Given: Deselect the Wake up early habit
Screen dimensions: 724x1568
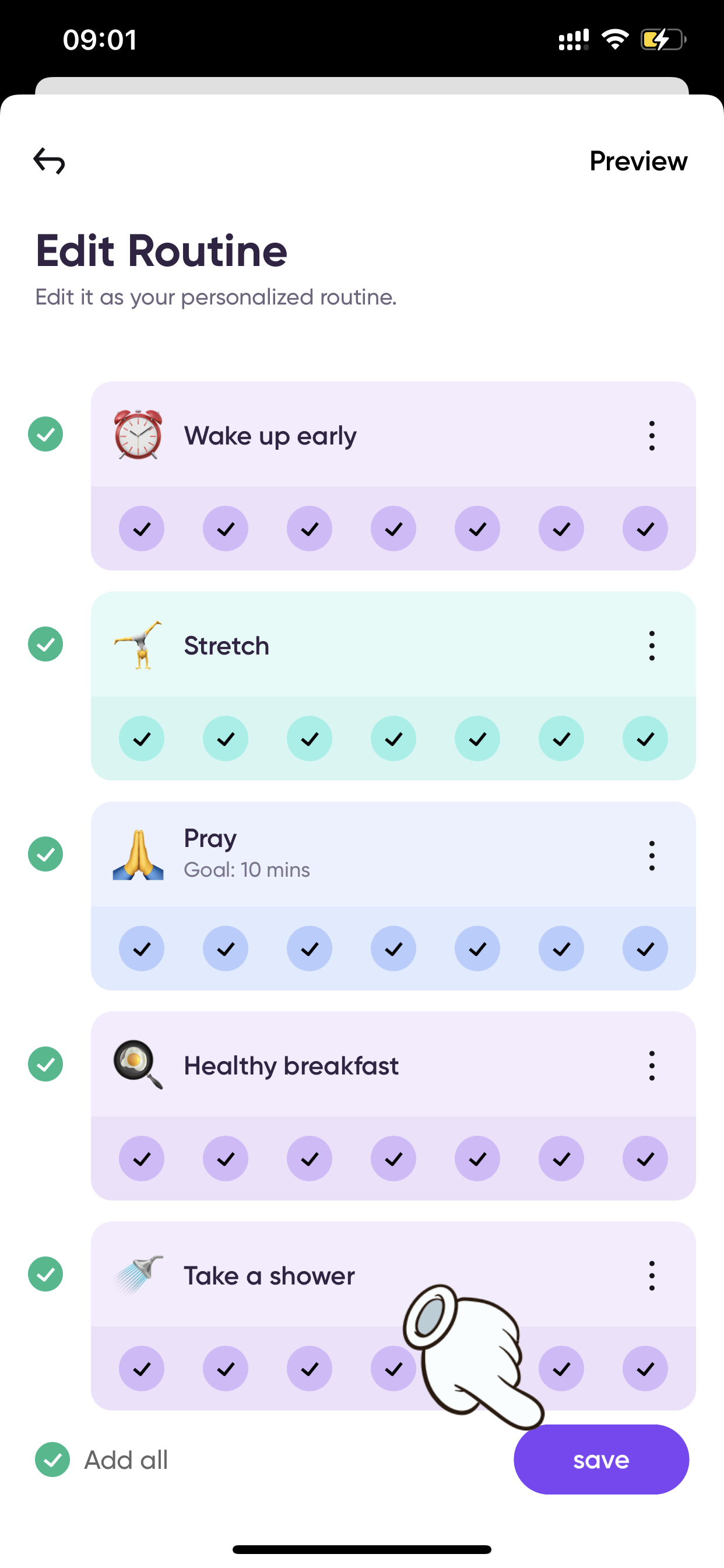Looking at the screenshot, I should [45, 434].
